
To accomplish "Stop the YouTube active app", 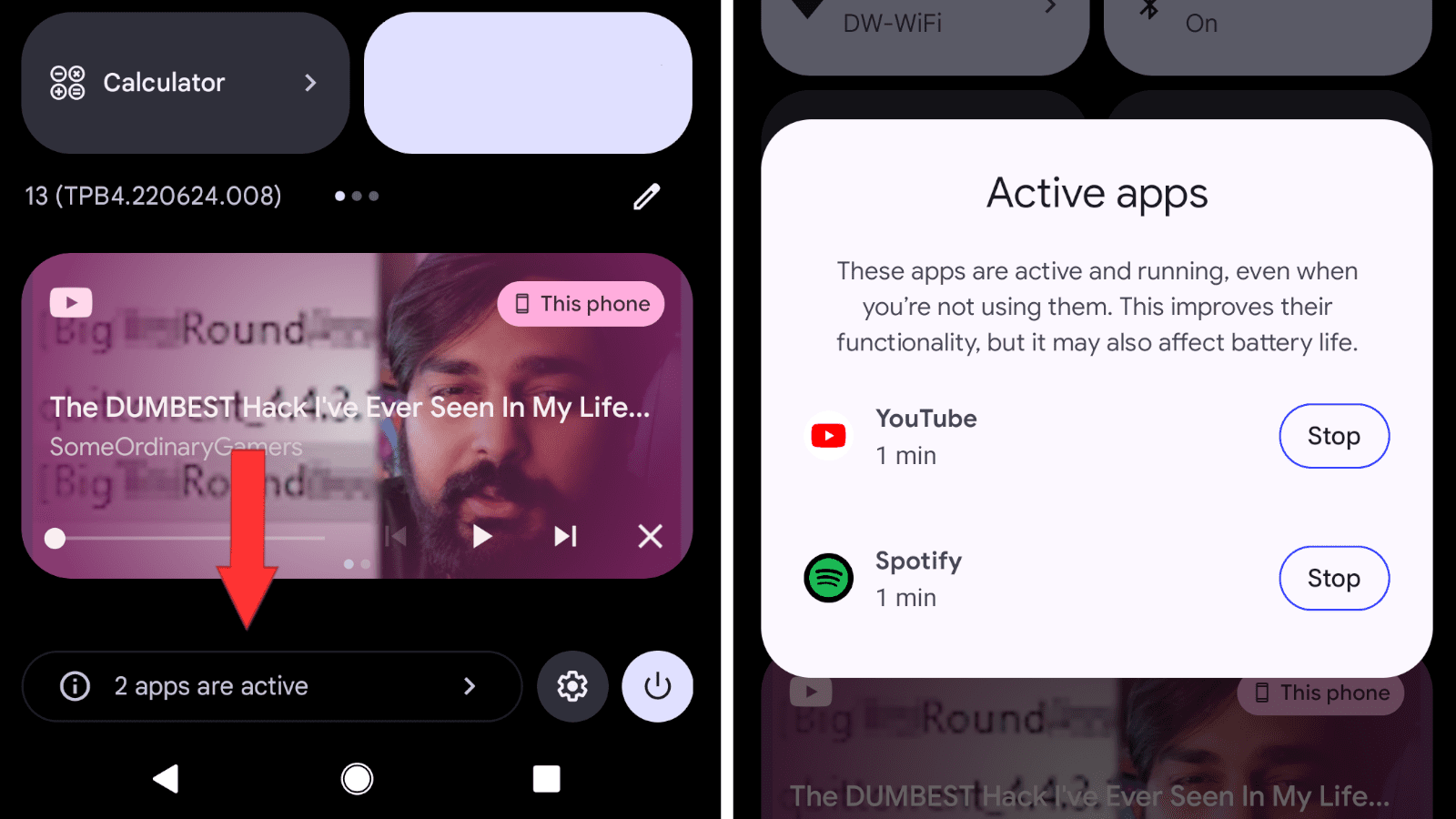I will (x=1333, y=436).
